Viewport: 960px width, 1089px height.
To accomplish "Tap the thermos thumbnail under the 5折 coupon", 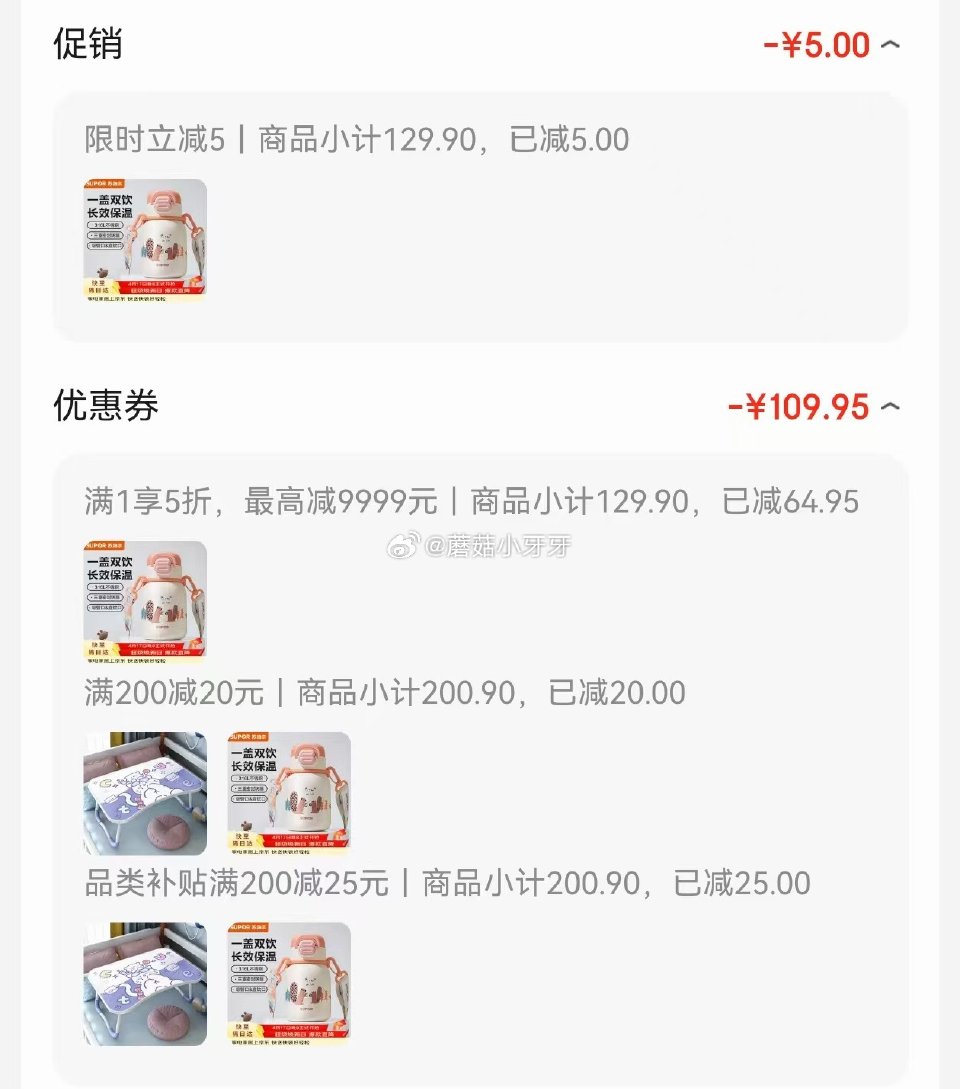I will click(x=145, y=600).
